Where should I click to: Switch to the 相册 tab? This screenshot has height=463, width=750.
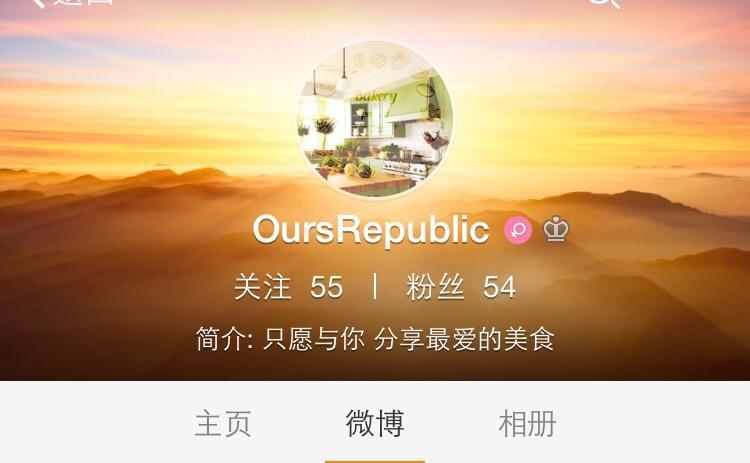(527, 424)
